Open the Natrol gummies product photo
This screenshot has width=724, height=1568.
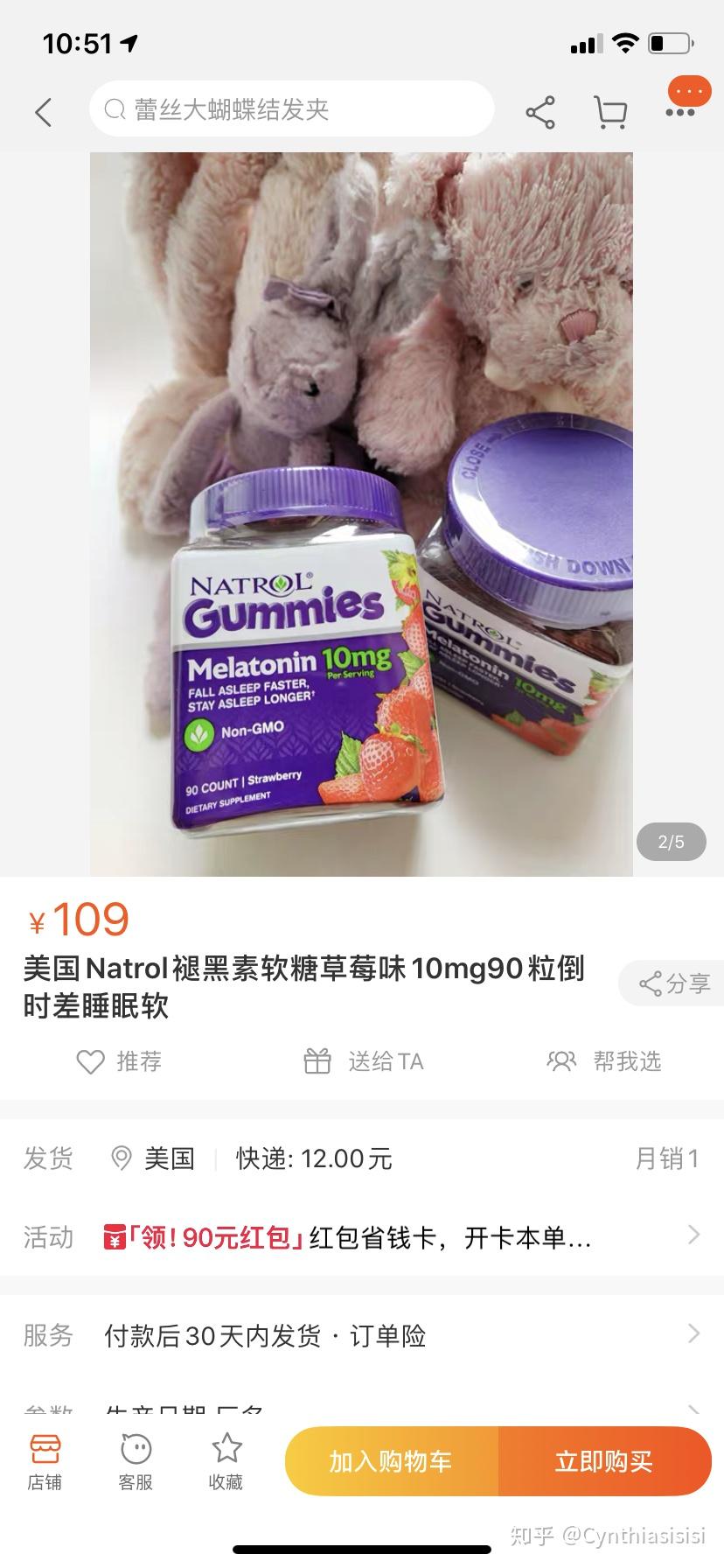pos(361,514)
